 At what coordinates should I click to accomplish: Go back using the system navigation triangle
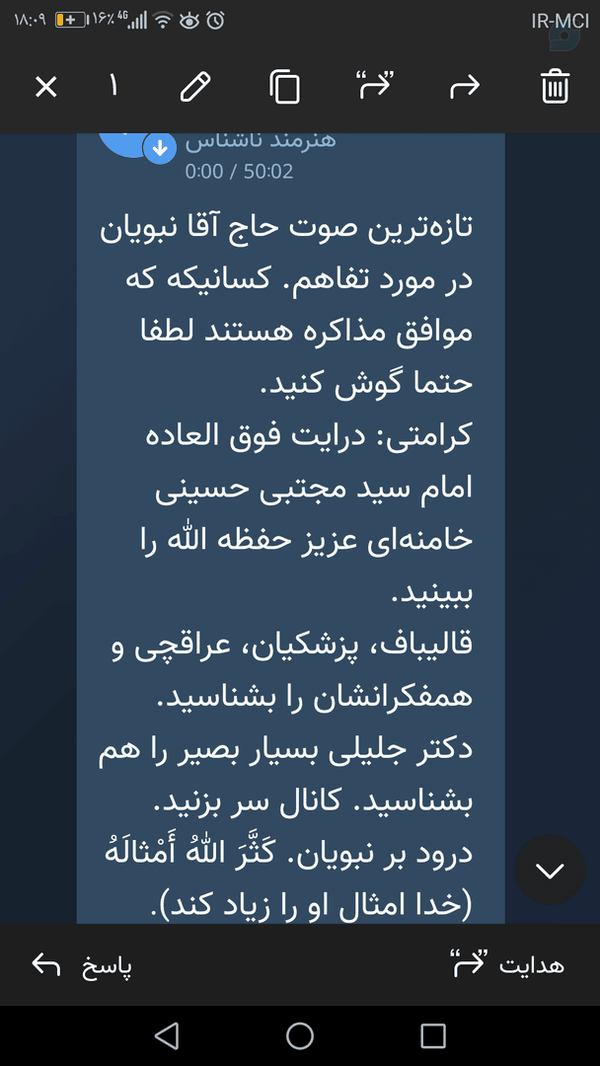pyautogui.click(x=166, y=1035)
